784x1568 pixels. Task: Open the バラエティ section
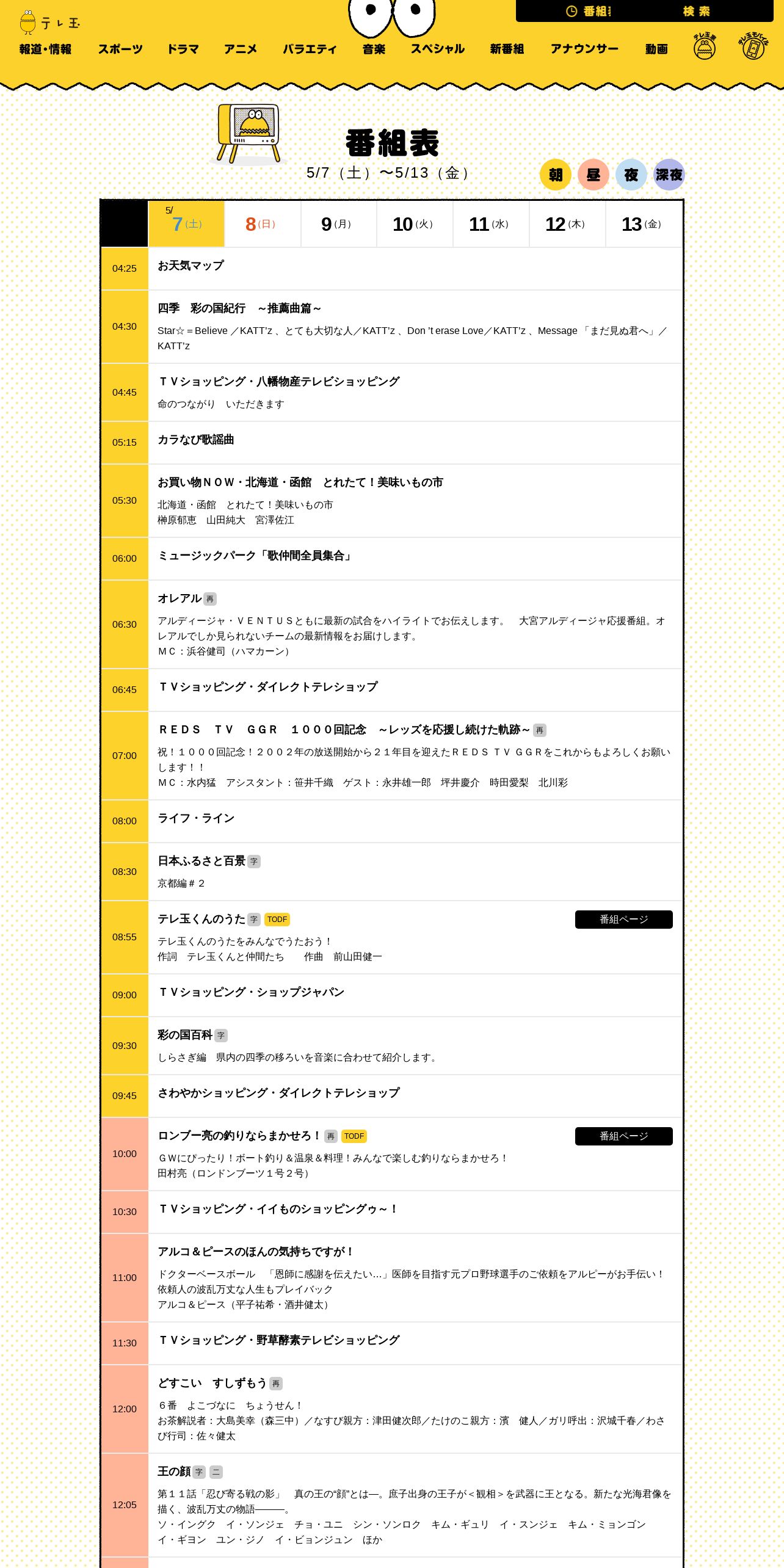tap(310, 49)
